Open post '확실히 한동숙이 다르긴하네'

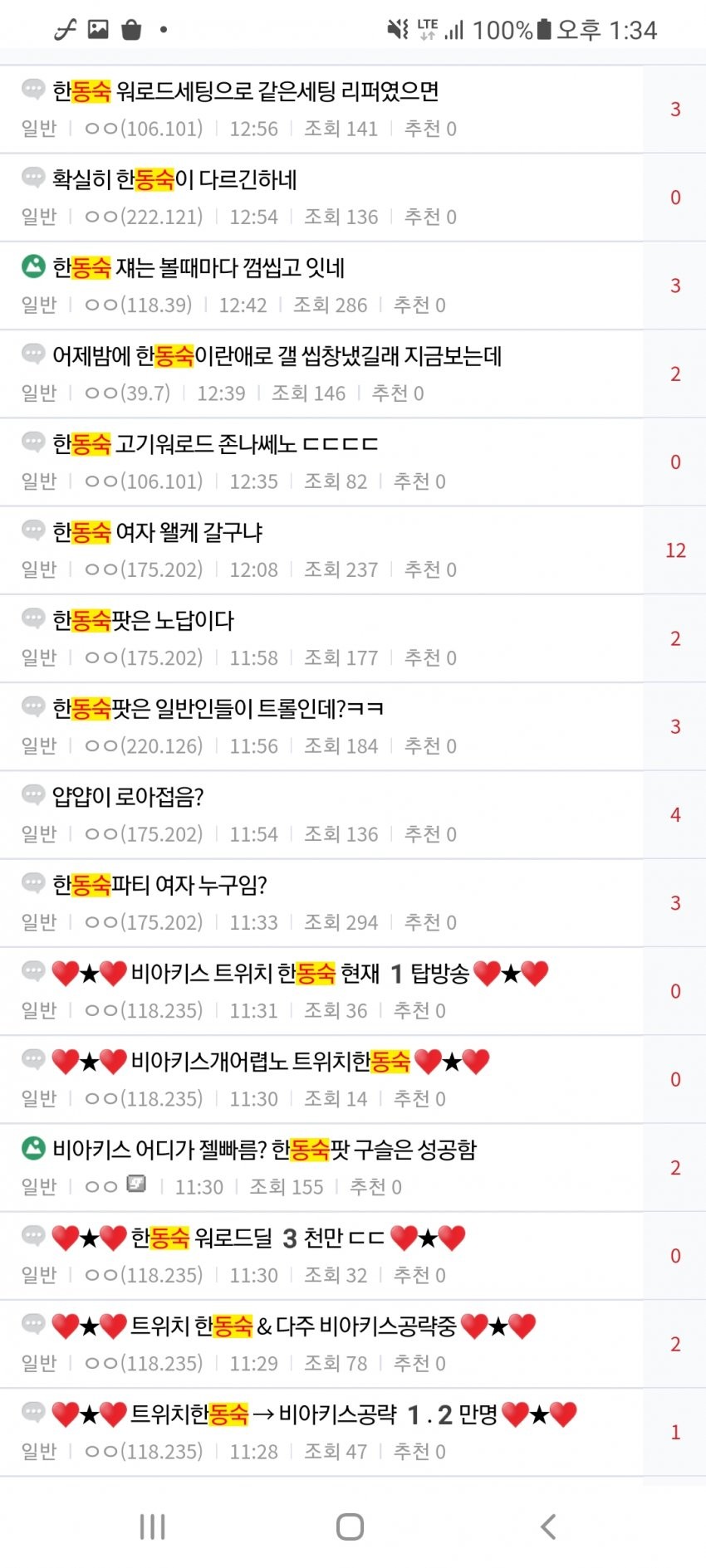pyautogui.click(x=174, y=179)
